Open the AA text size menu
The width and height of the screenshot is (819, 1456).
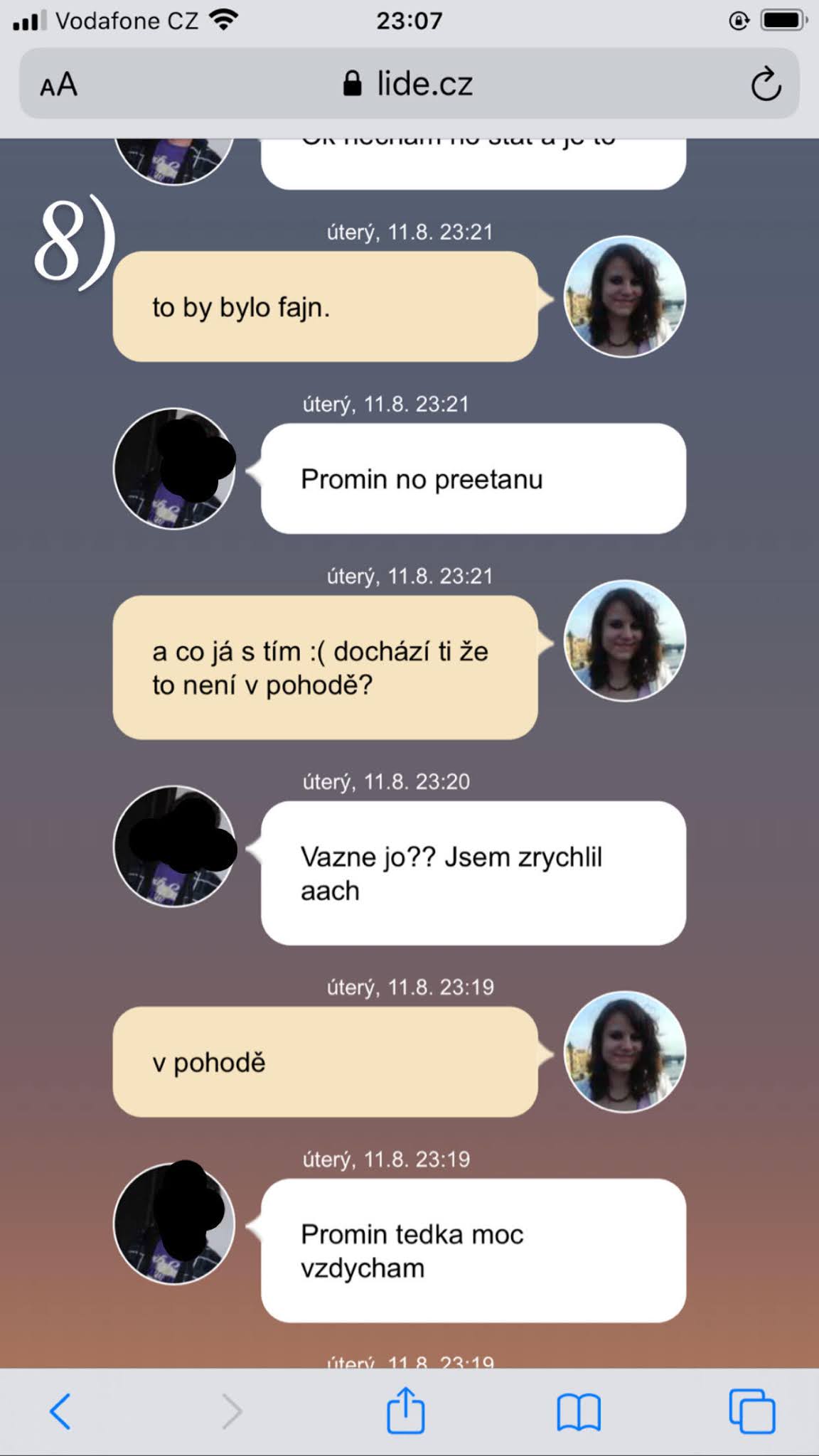click(58, 85)
